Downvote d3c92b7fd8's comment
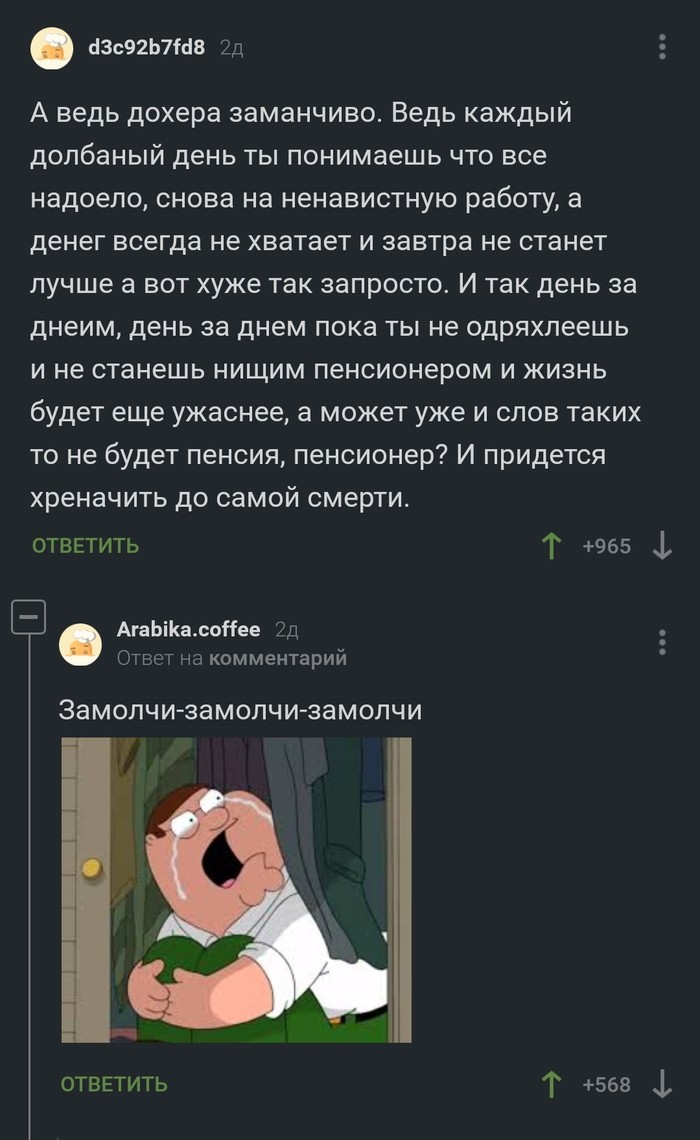Viewport: 700px width, 1140px height. tap(662, 546)
